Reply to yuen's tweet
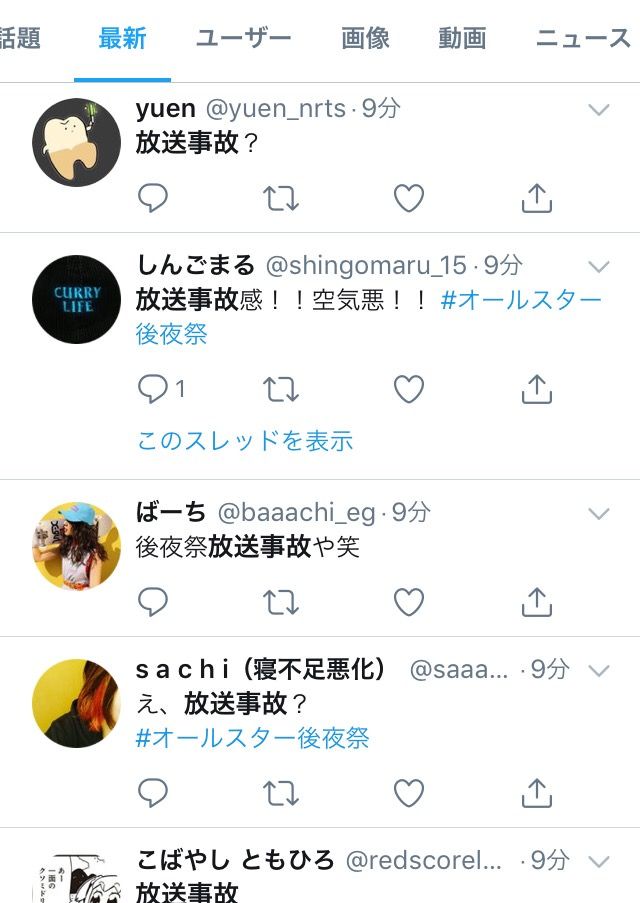 (x=152, y=198)
